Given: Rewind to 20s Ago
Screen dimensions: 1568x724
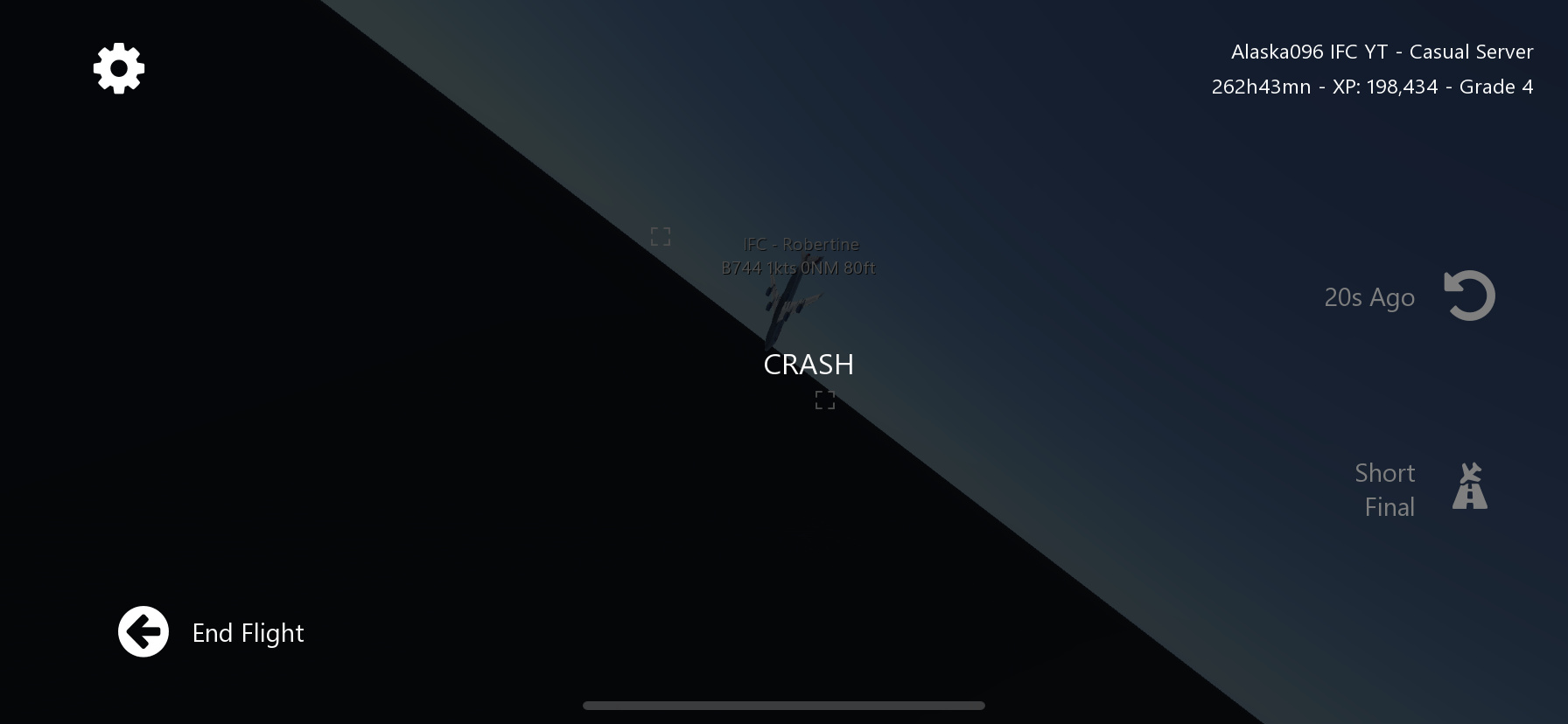Looking at the screenshot, I should [x=1468, y=296].
